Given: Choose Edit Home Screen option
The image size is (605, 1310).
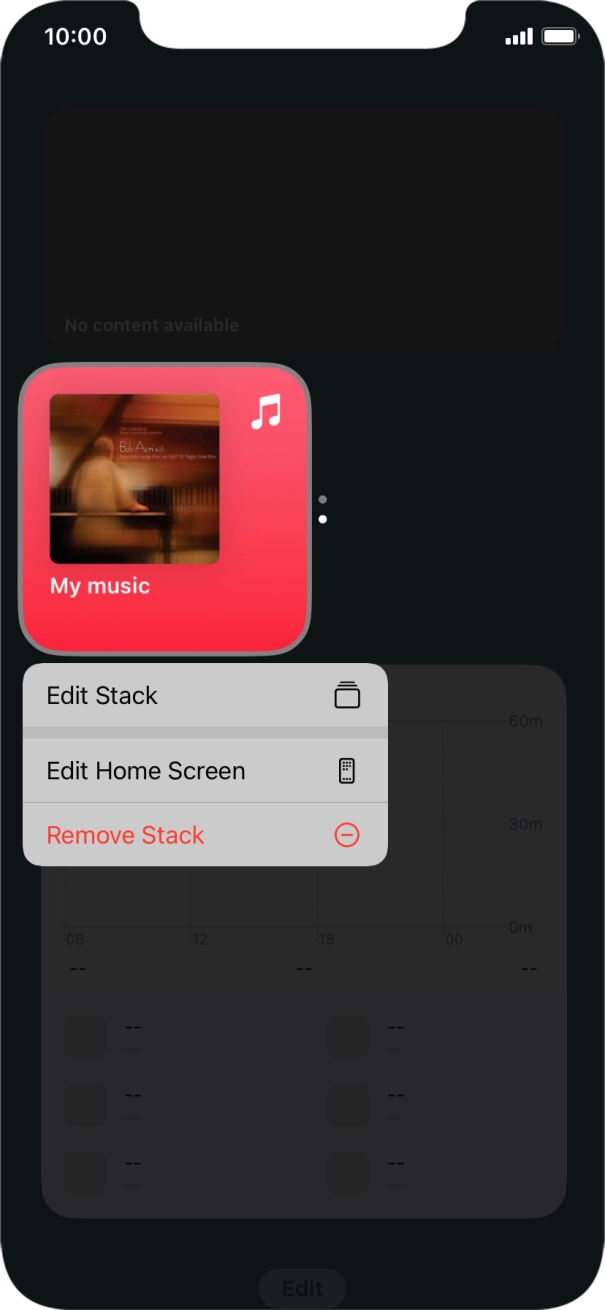Looking at the screenshot, I should (204, 771).
